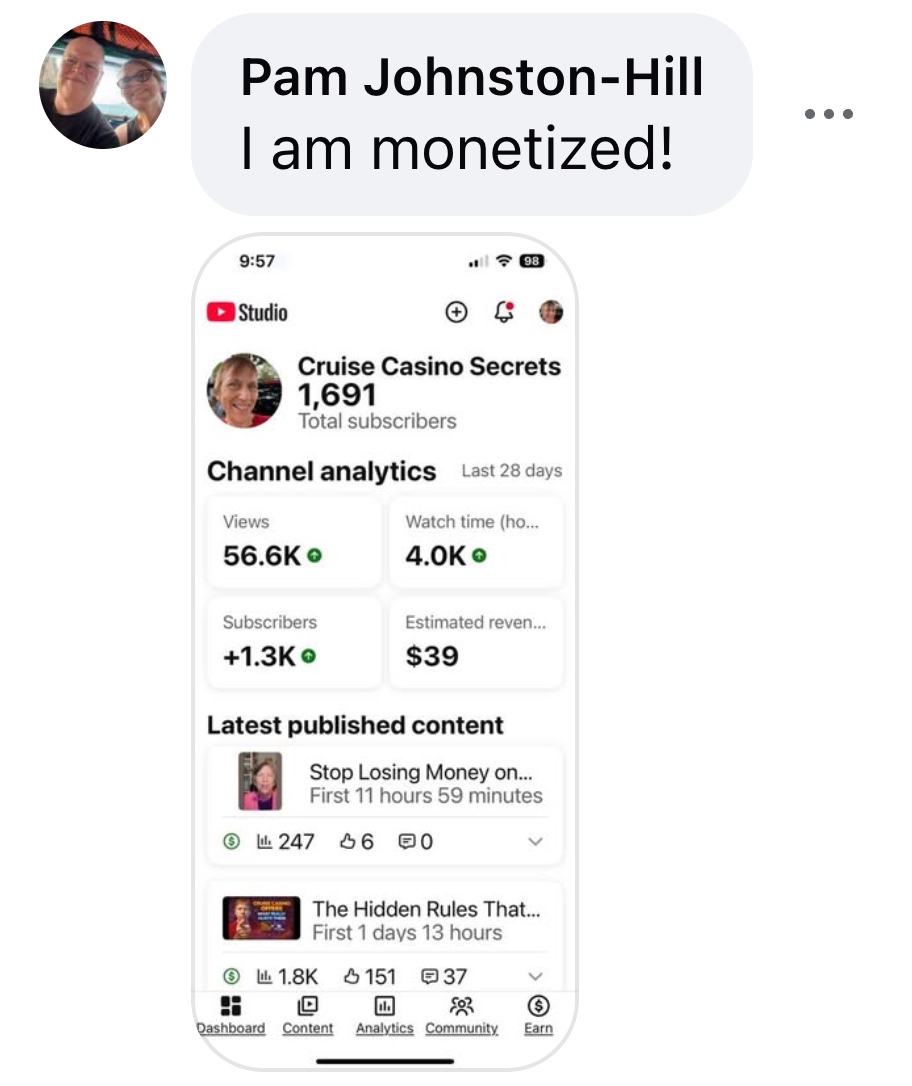This screenshot has height=1086, width=912.
Task: Open the attached YouTube Studio screenshot image
Action: click(385, 650)
